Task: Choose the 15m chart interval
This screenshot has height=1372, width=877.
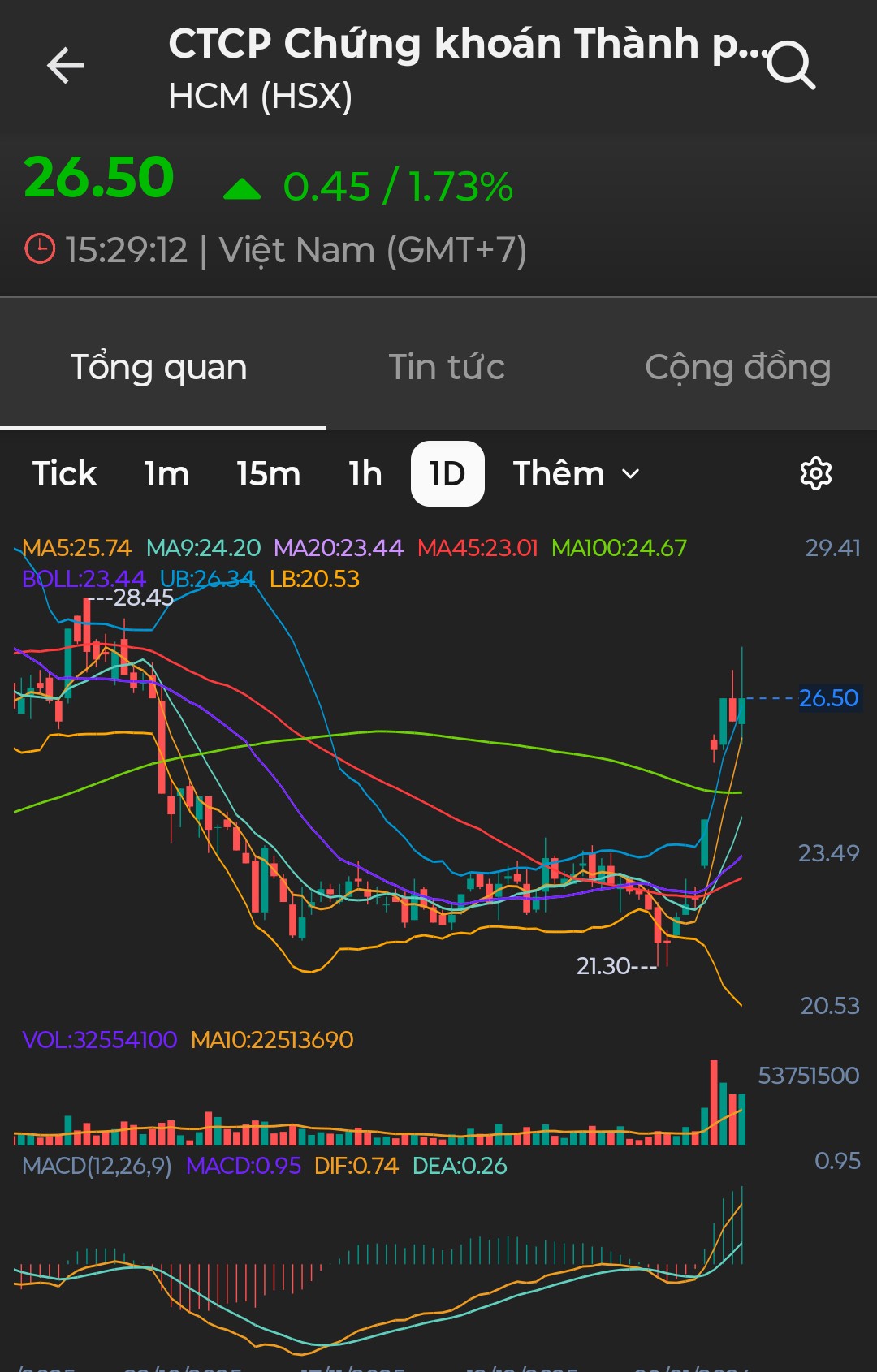Action: coord(269,474)
